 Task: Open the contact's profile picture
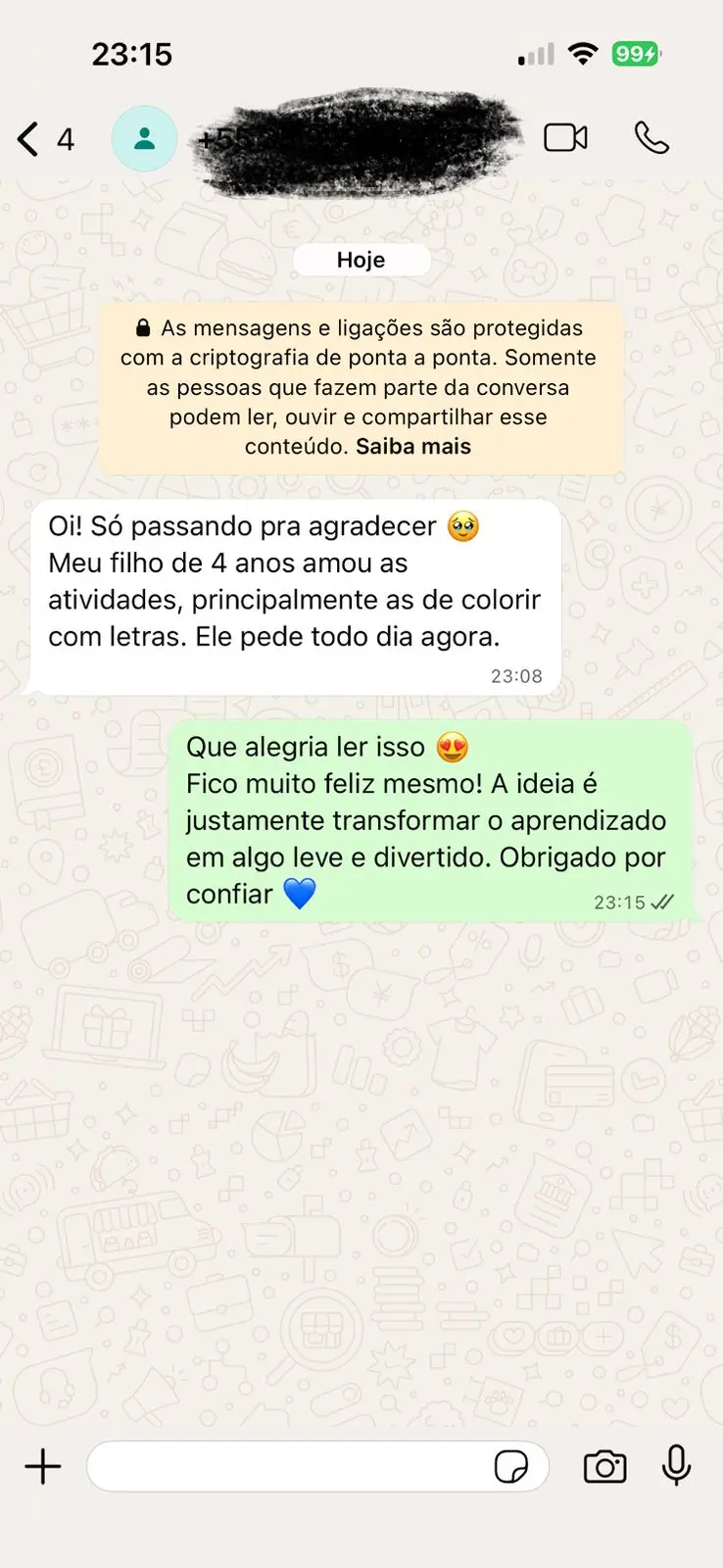click(144, 139)
